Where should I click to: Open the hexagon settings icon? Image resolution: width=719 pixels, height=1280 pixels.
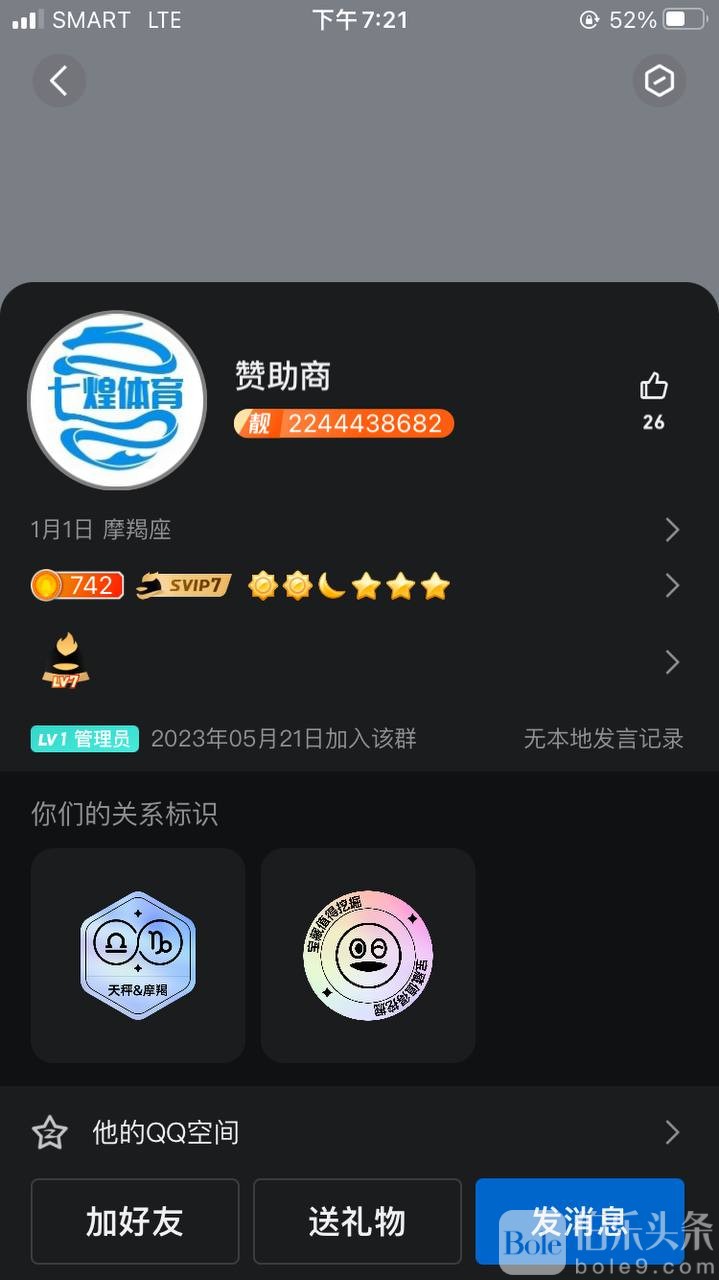pyautogui.click(x=659, y=81)
